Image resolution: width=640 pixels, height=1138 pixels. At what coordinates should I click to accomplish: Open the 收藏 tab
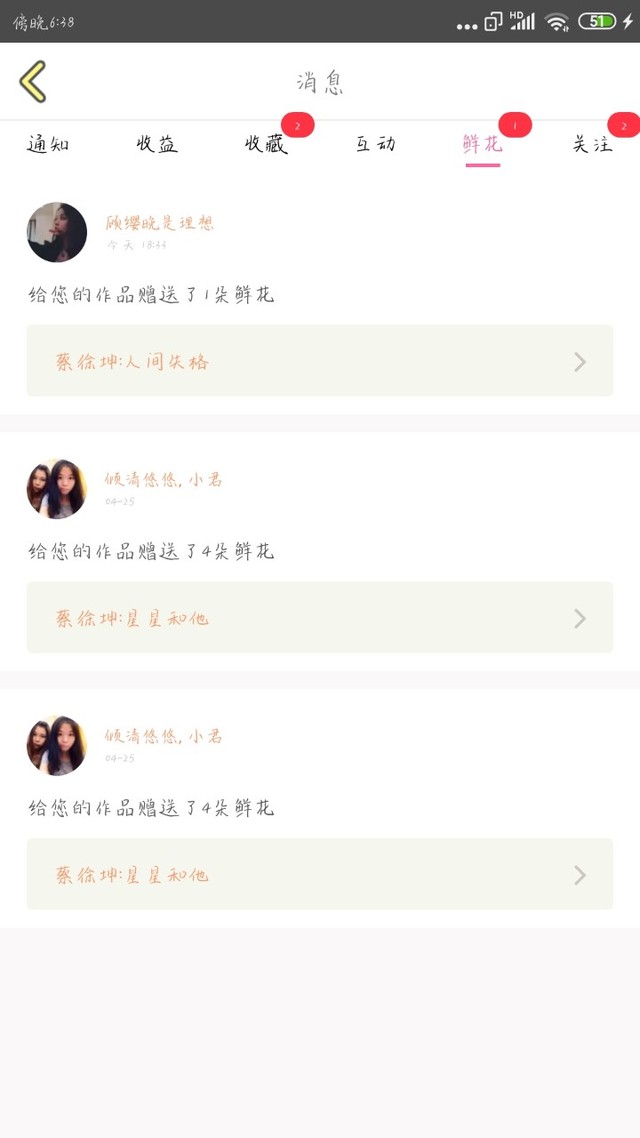coord(266,145)
